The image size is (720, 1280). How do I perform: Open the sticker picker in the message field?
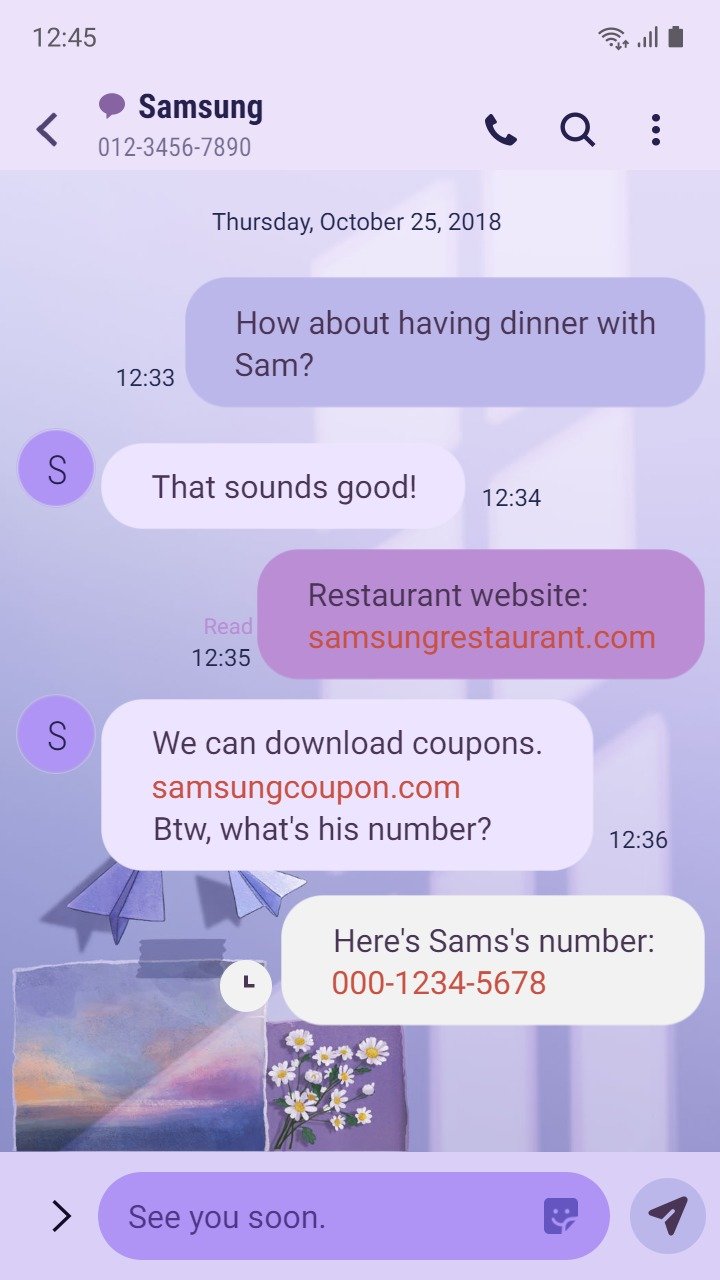[x=561, y=1216]
